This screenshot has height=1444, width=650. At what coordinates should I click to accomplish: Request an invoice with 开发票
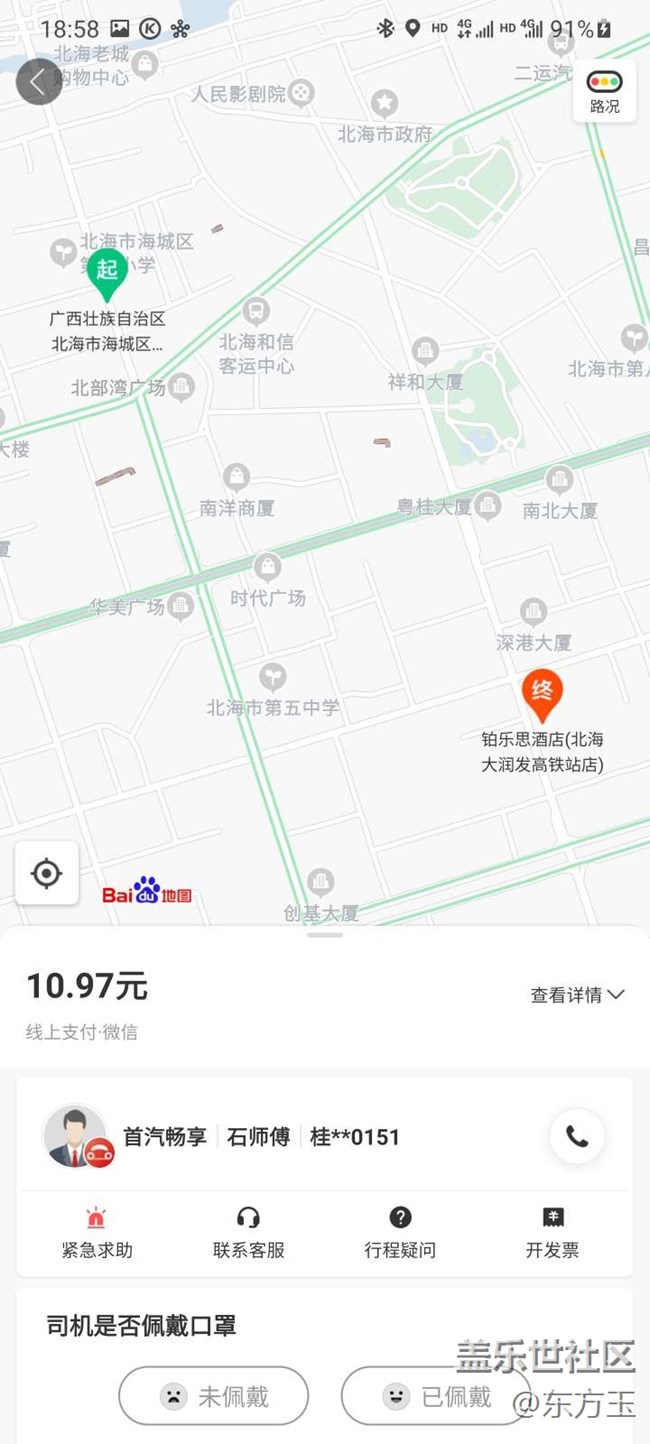552,1232
